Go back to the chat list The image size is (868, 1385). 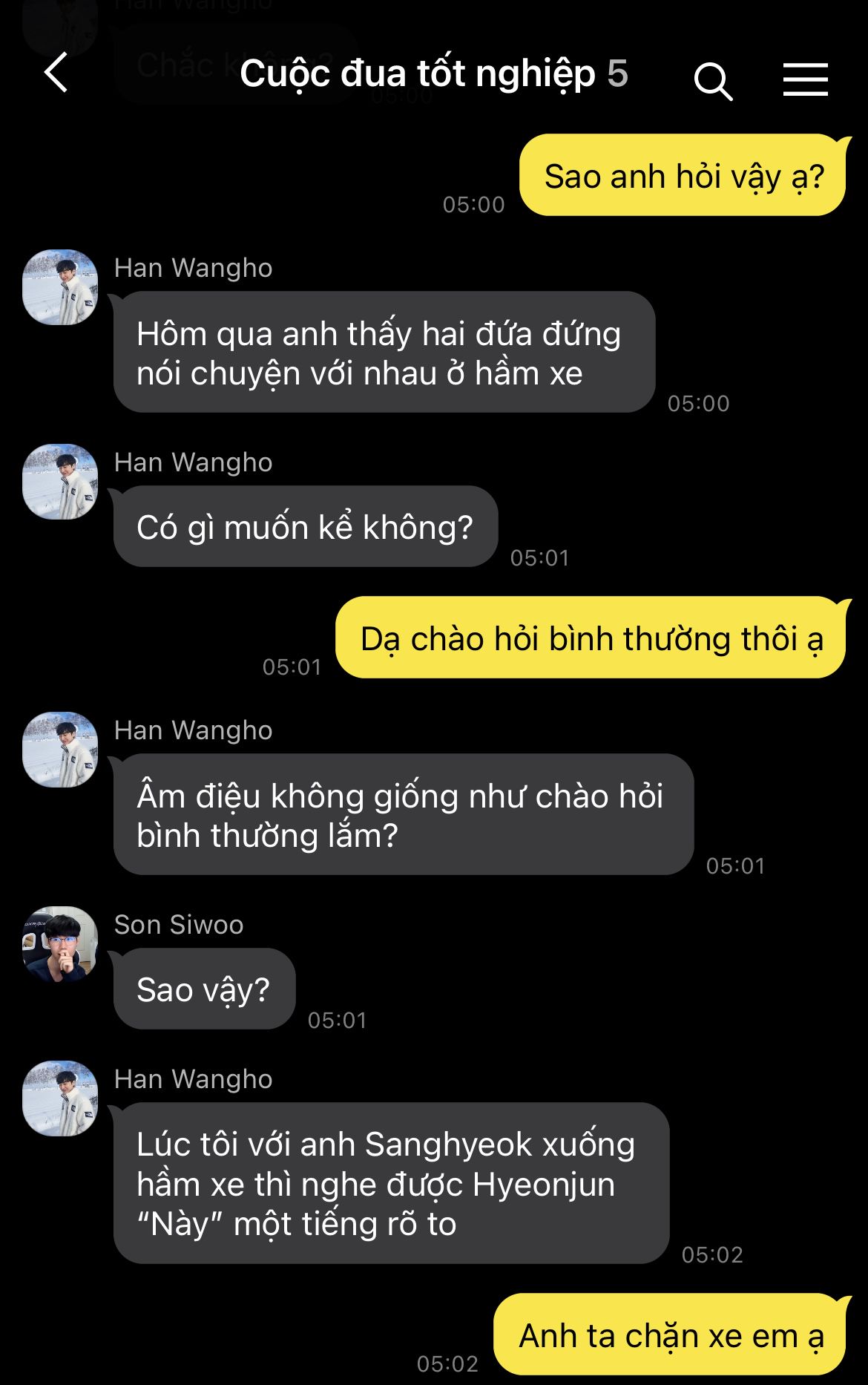pyautogui.click(x=56, y=73)
